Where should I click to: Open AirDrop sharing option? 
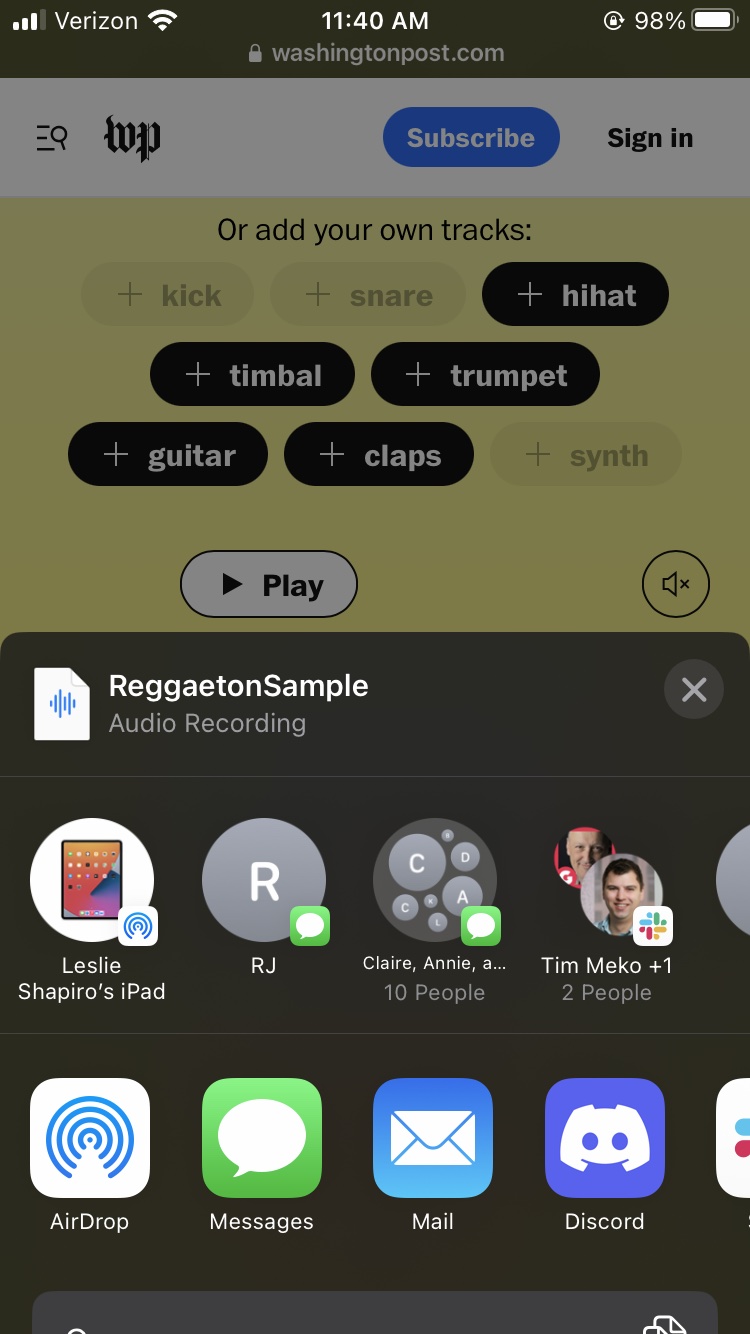(90, 1138)
